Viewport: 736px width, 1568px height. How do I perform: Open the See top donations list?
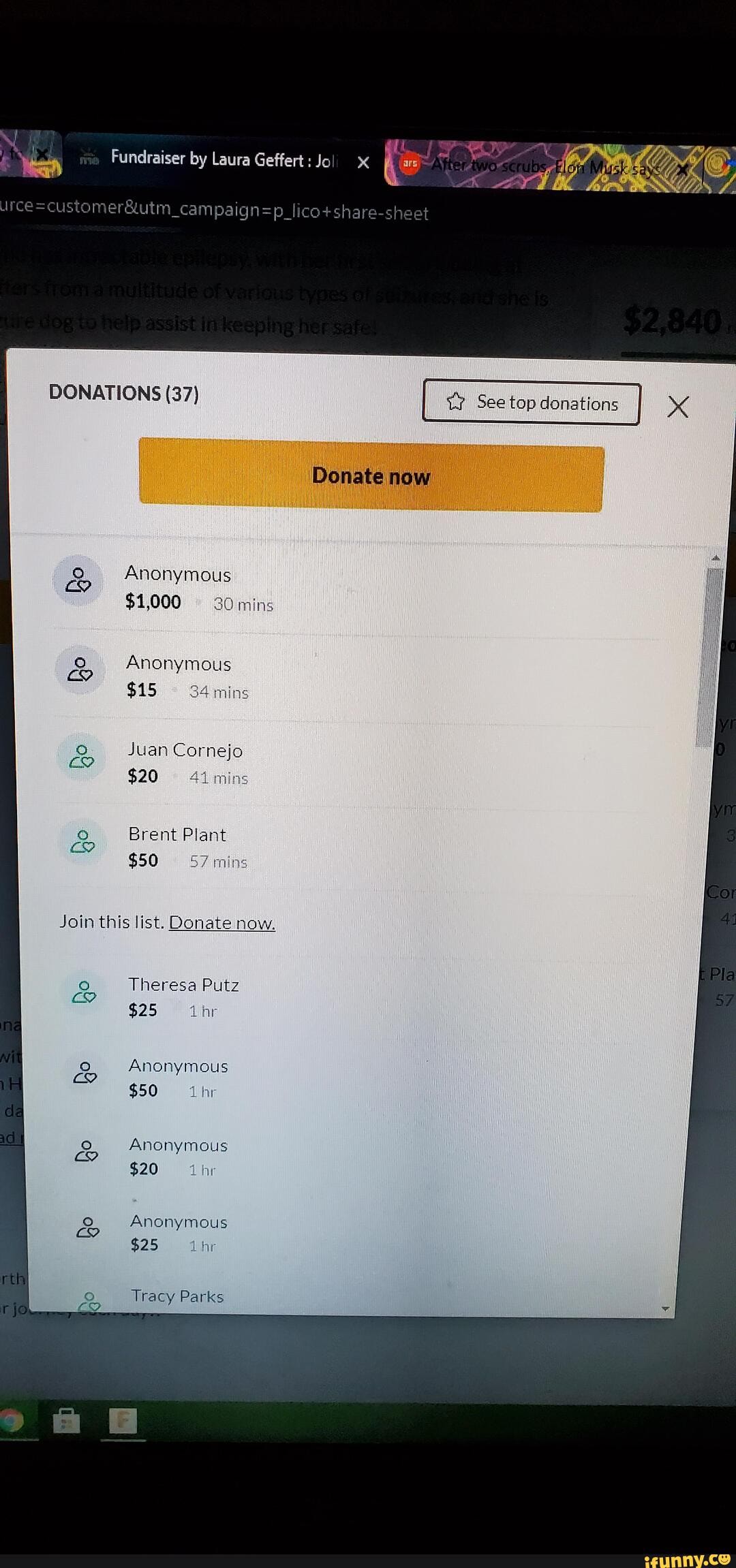[532, 403]
